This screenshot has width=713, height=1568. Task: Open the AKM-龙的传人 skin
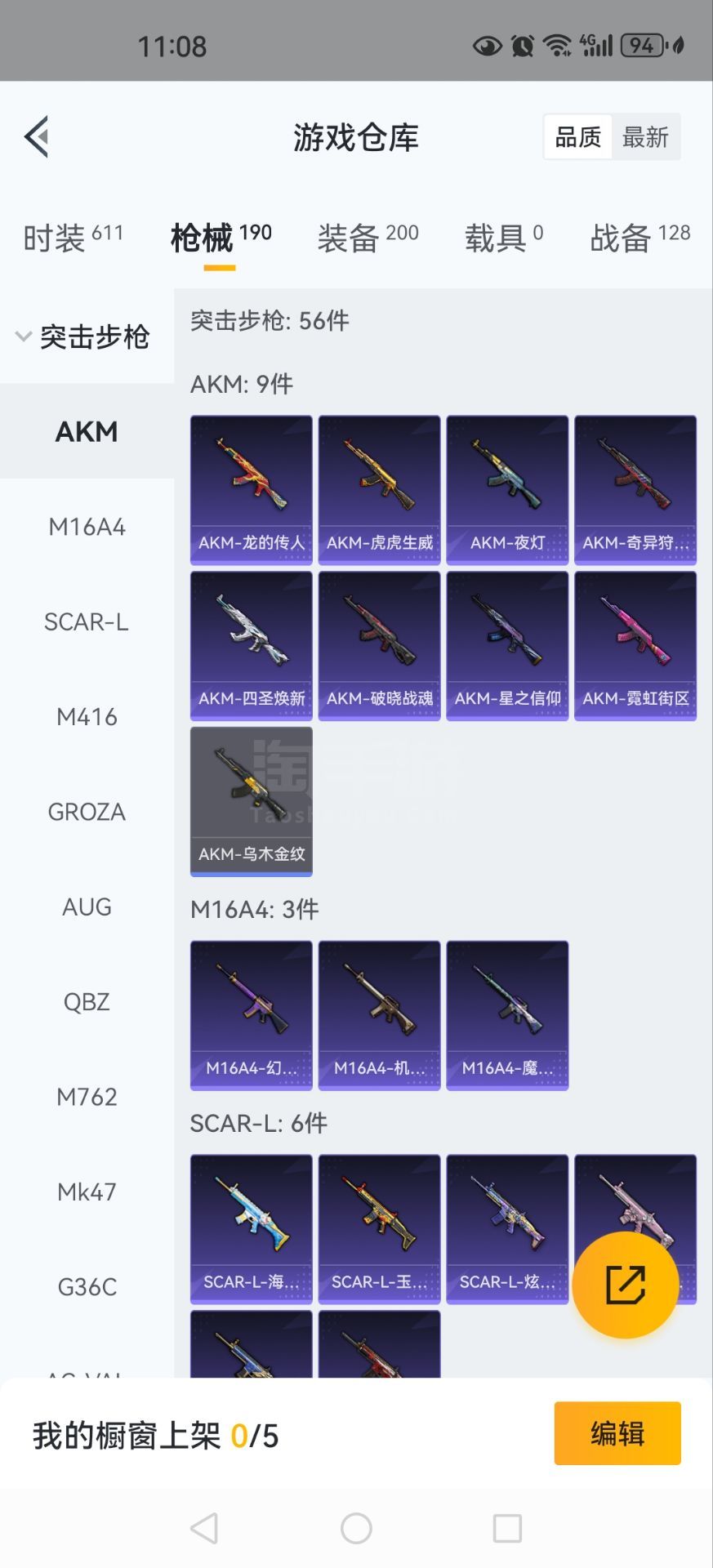[x=252, y=490]
